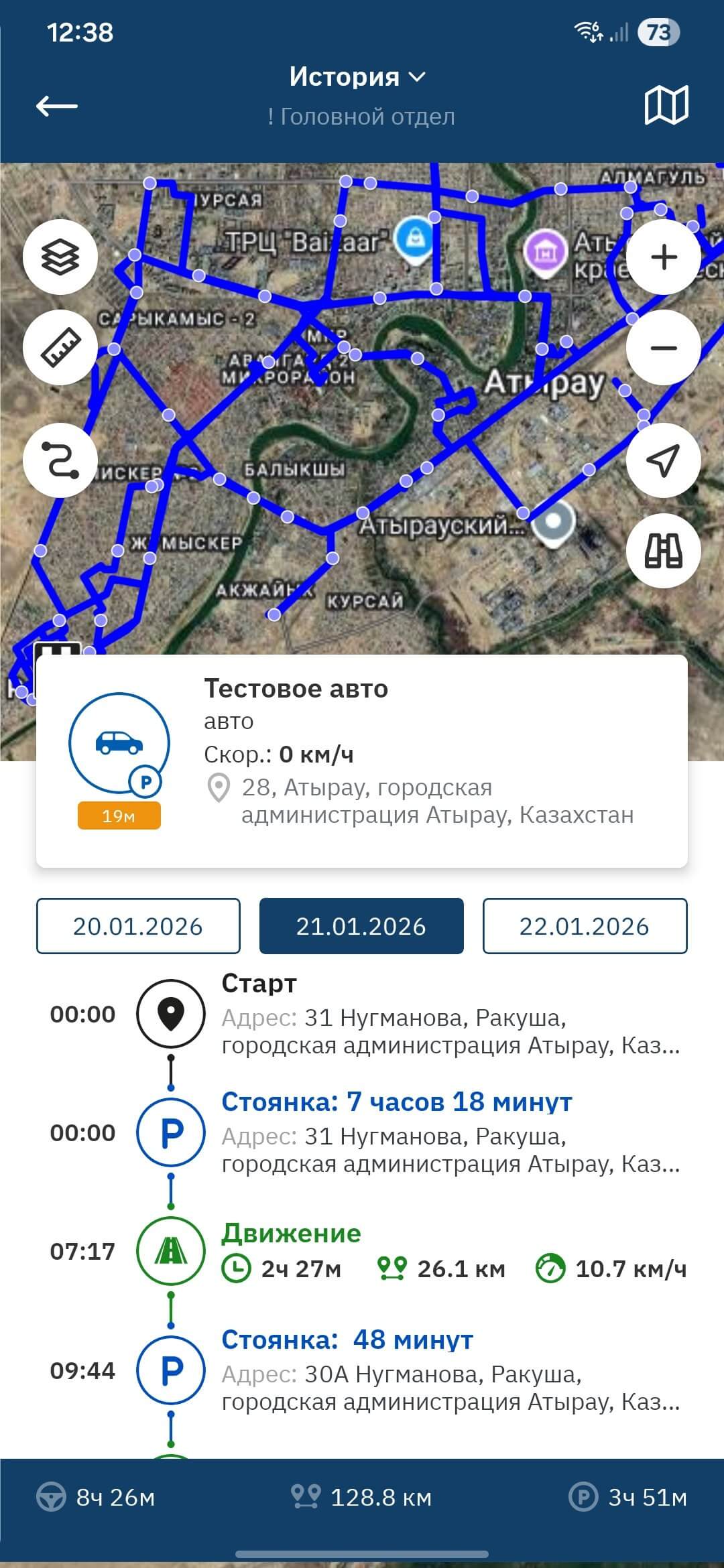Center map with the navigation arrow icon

[x=662, y=458]
